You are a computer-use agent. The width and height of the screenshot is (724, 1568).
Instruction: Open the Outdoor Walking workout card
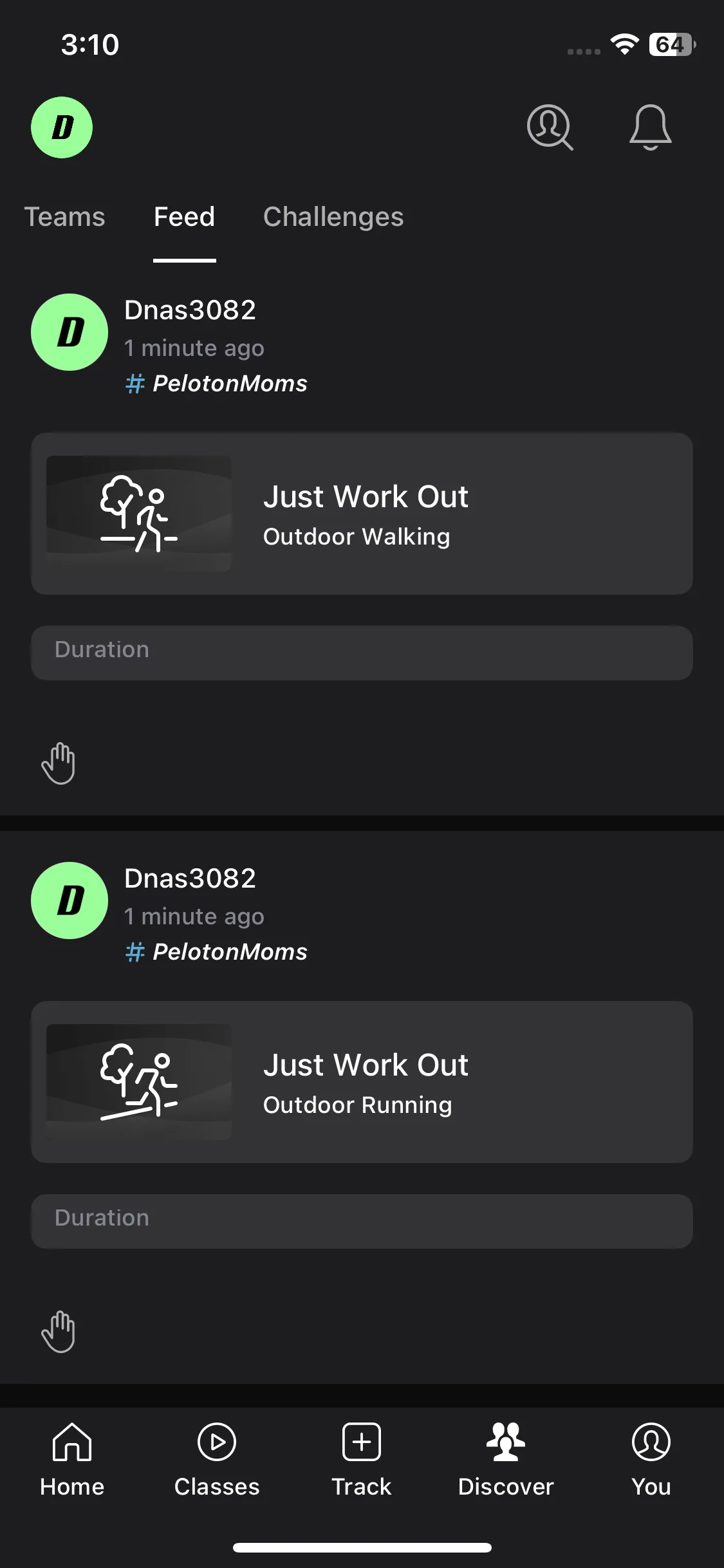[x=362, y=514]
